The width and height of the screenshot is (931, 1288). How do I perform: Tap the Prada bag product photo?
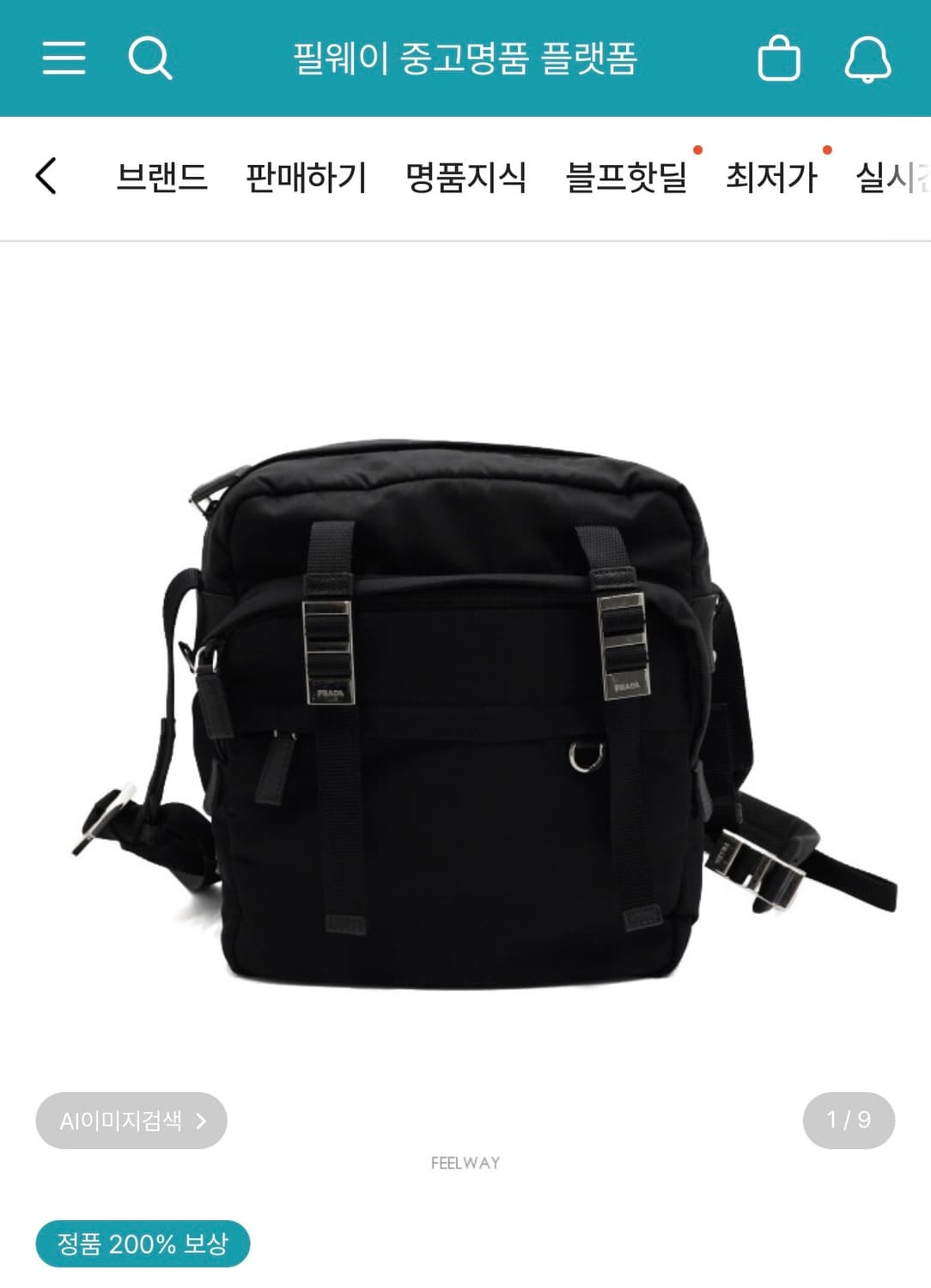[x=465, y=713]
